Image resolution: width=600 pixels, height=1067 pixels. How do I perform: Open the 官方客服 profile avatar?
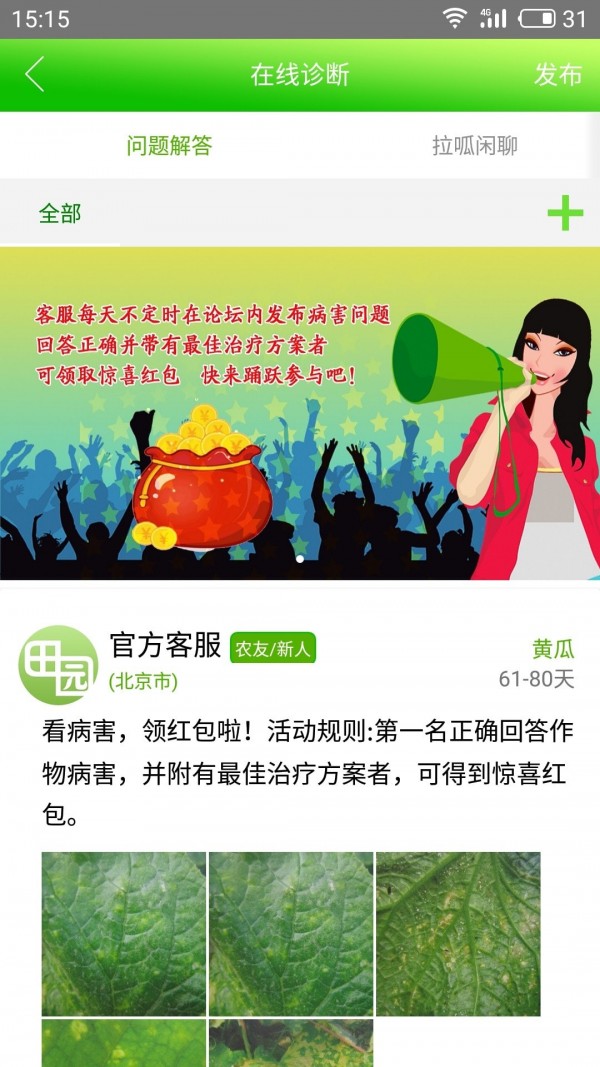58,664
